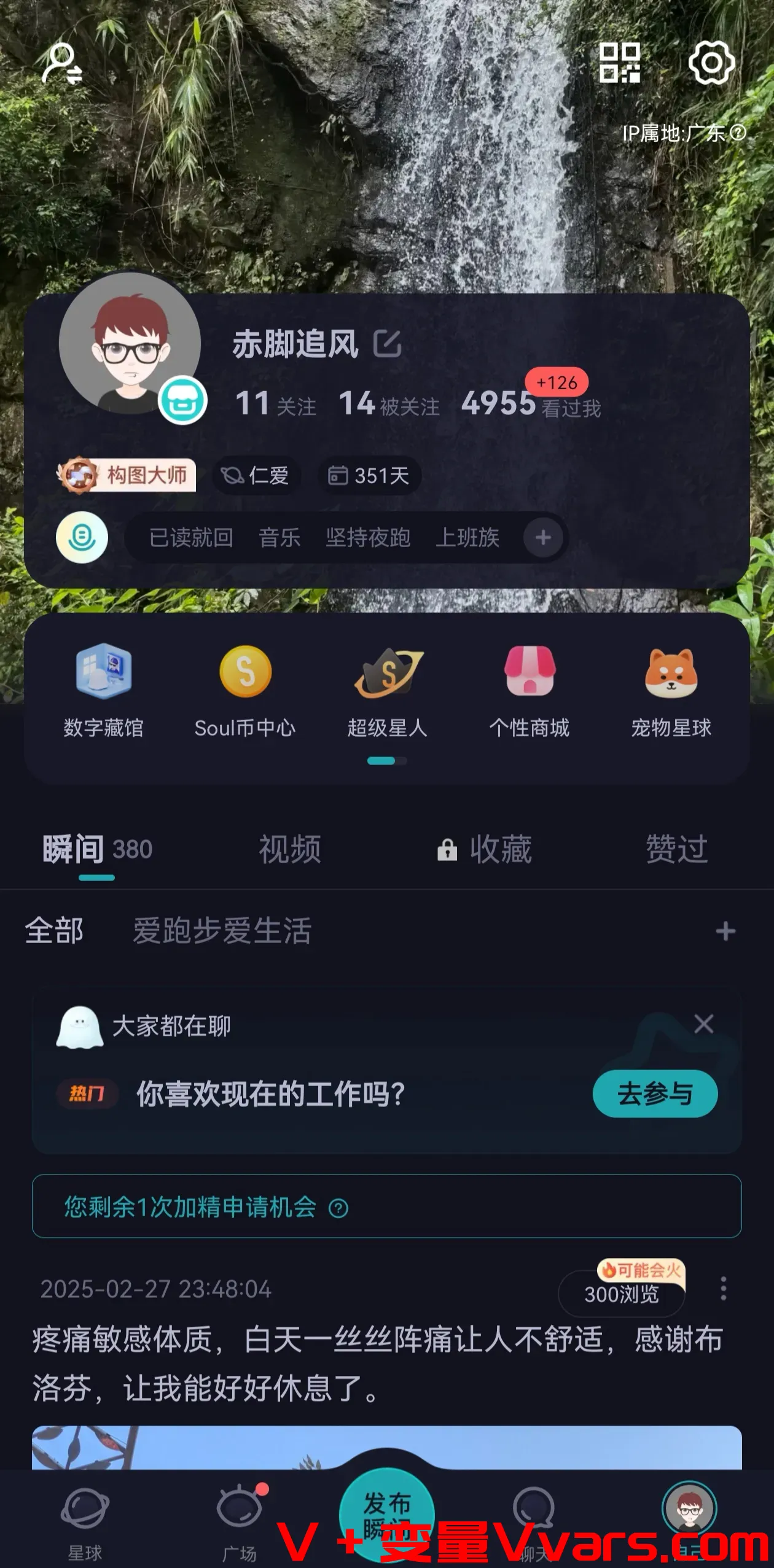Select the 爱跑步爱生活 filter
The image size is (774, 1568).
click(x=222, y=931)
